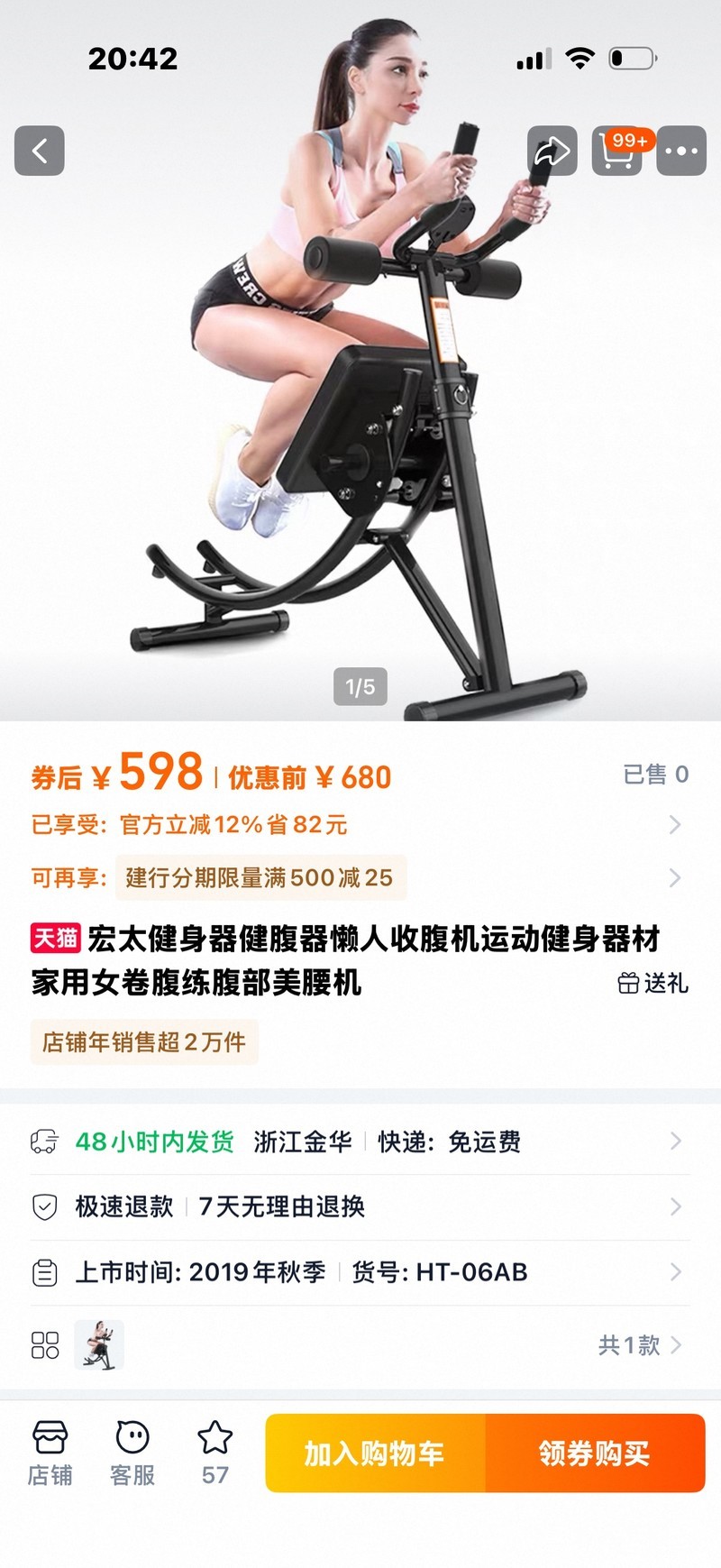Visit the 店铺 store page

[x=50, y=1453]
